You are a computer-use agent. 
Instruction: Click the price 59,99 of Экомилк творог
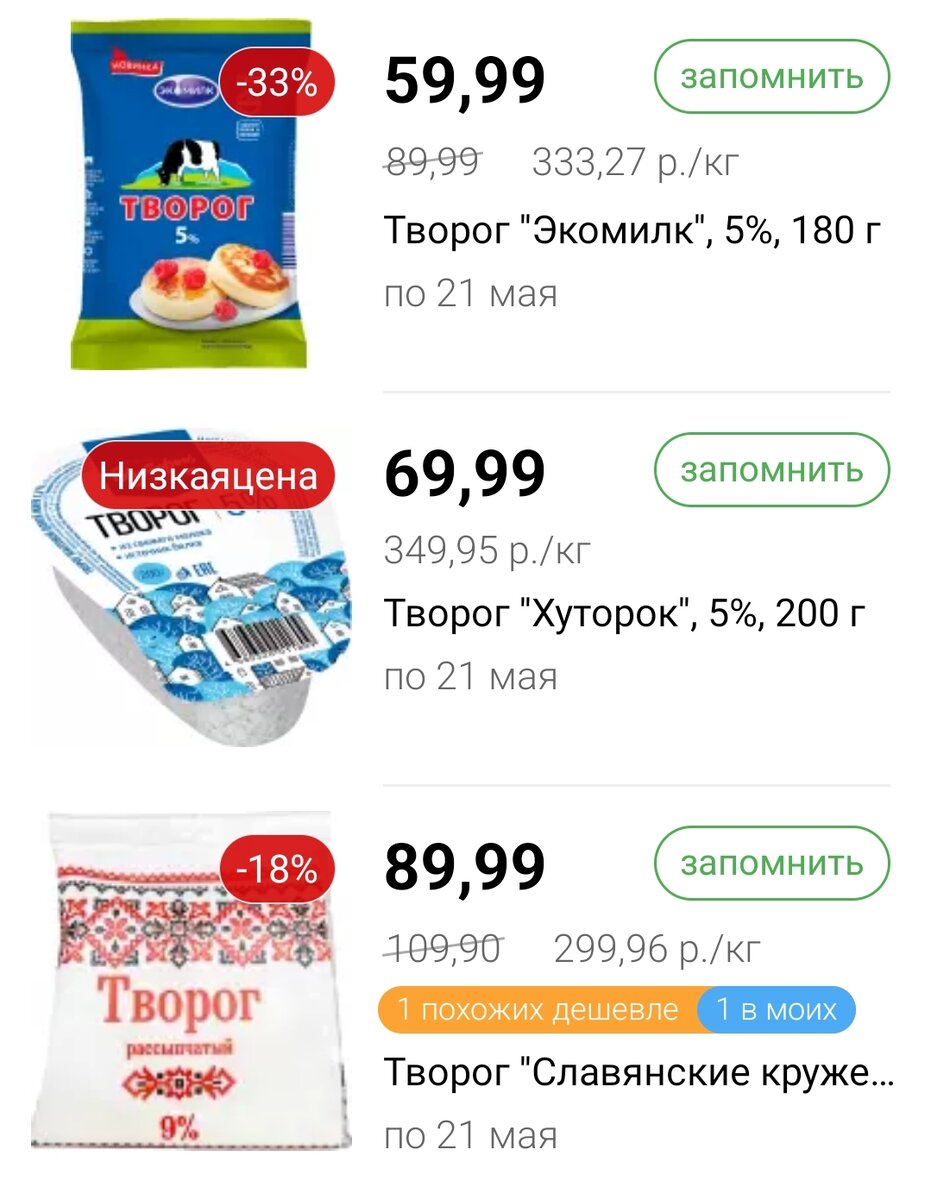click(465, 80)
